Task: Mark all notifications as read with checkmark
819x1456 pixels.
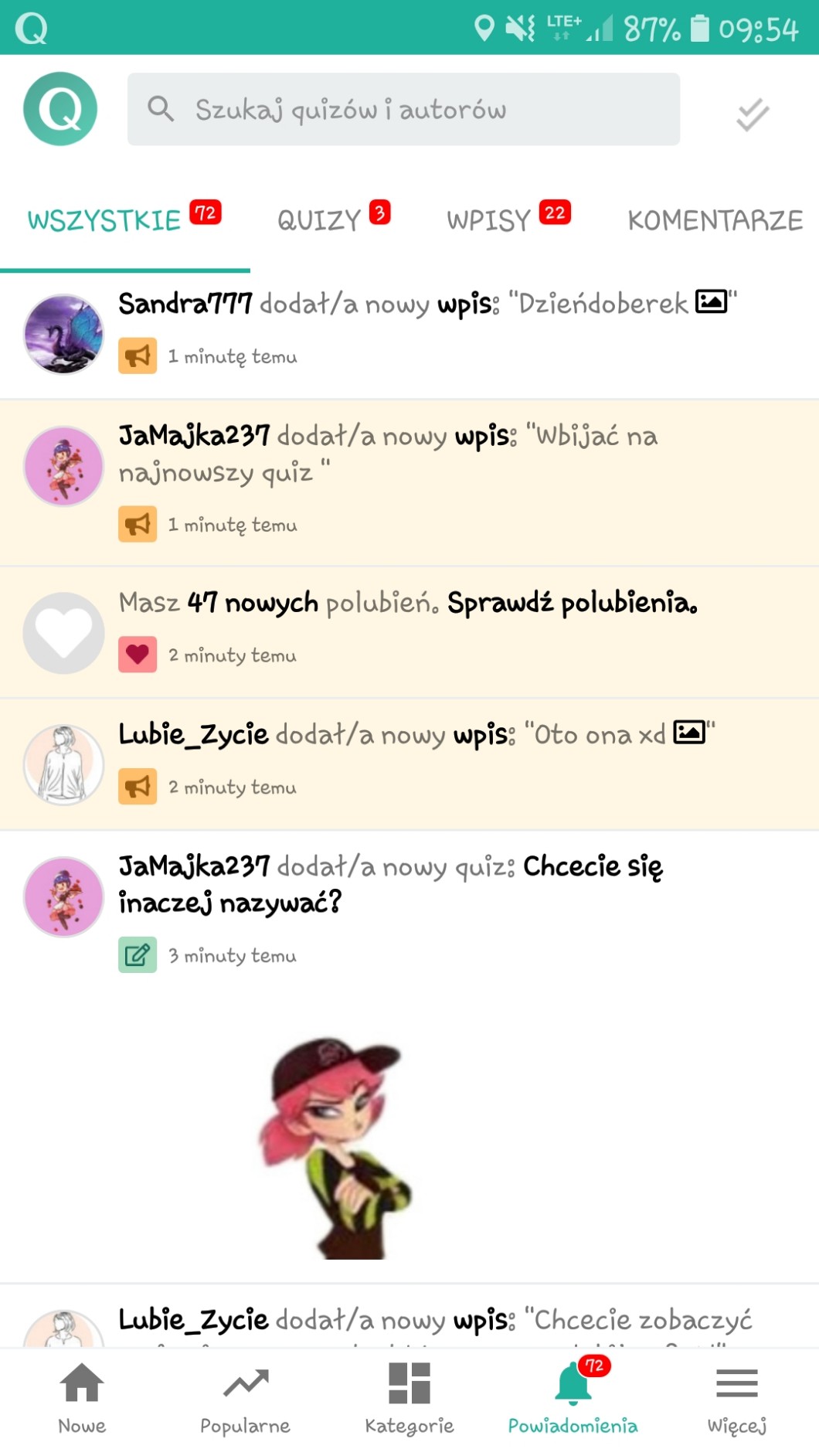Action: pyautogui.click(x=752, y=114)
